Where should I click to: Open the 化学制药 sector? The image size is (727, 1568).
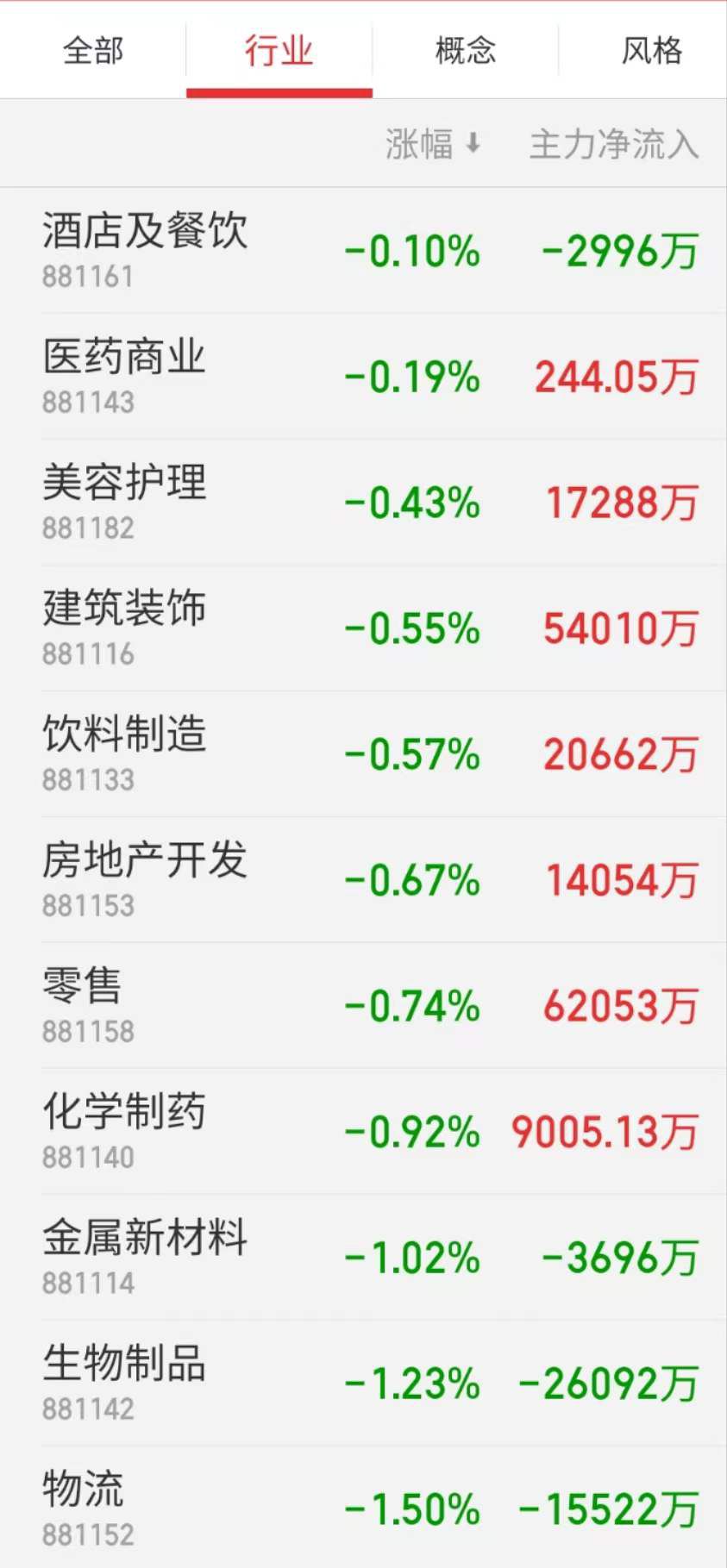363,1132
